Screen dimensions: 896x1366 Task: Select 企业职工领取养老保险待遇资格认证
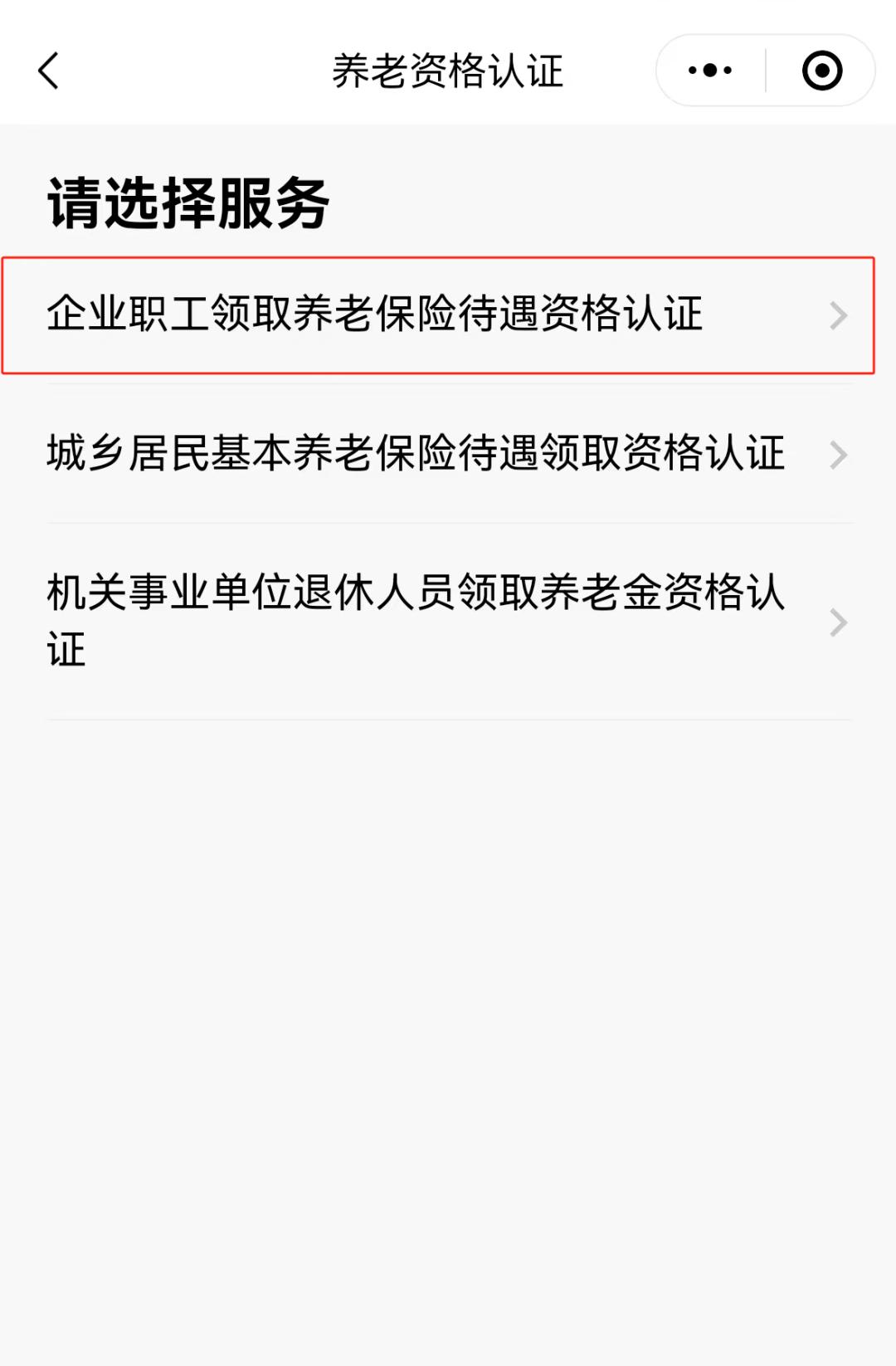point(438,315)
